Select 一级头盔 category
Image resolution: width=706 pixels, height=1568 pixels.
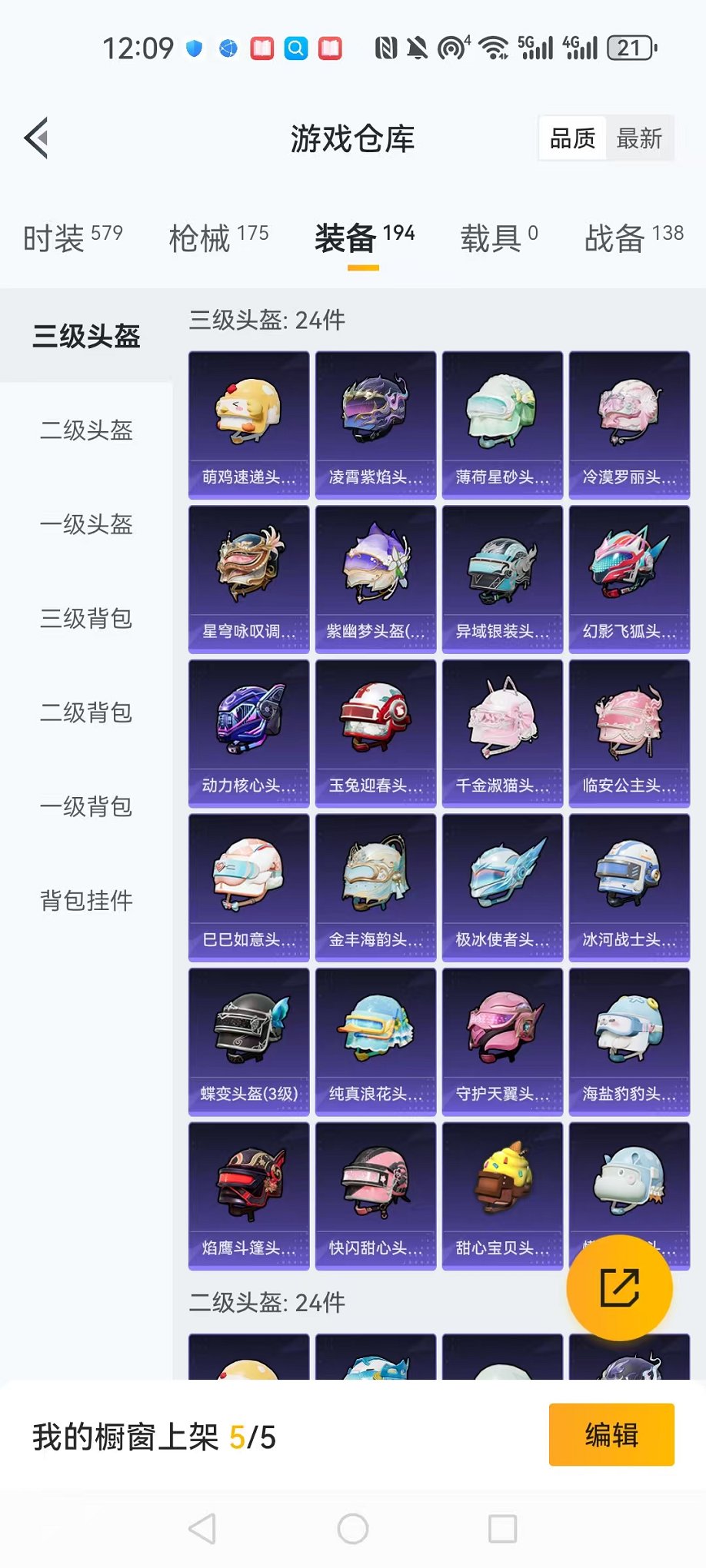(x=86, y=524)
